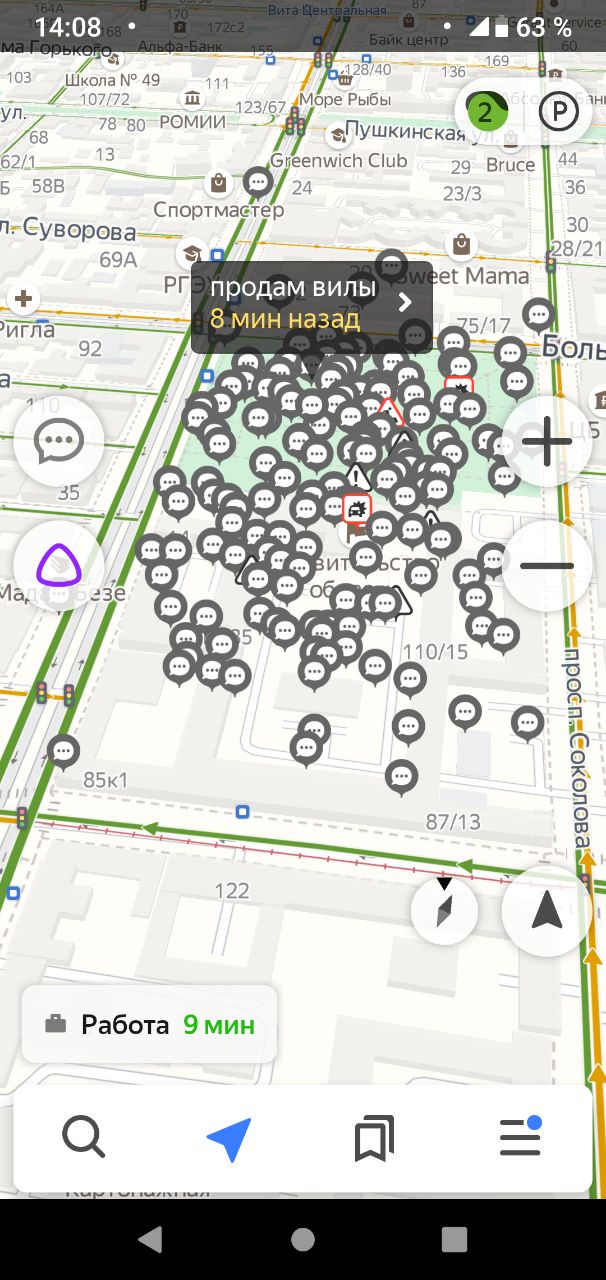Viewport: 606px width, 1280px height.
Task: Zoom in with the plus button
Action: pyautogui.click(x=546, y=441)
